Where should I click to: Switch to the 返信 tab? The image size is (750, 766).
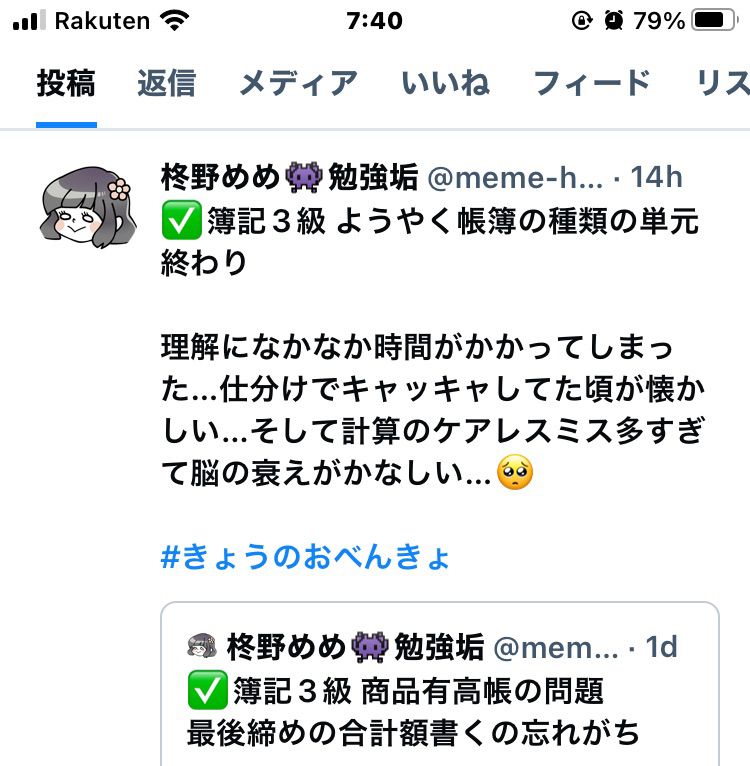(166, 84)
